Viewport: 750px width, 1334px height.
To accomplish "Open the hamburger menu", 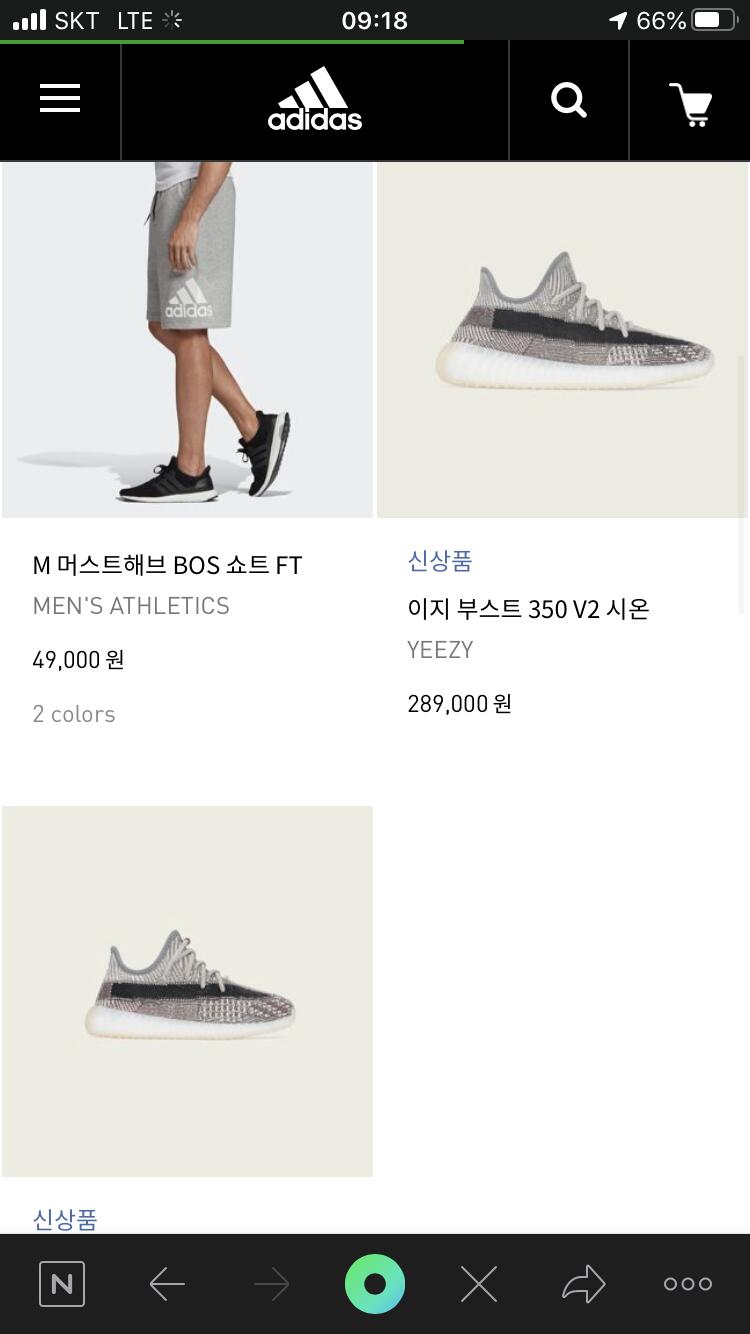I will point(60,99).
